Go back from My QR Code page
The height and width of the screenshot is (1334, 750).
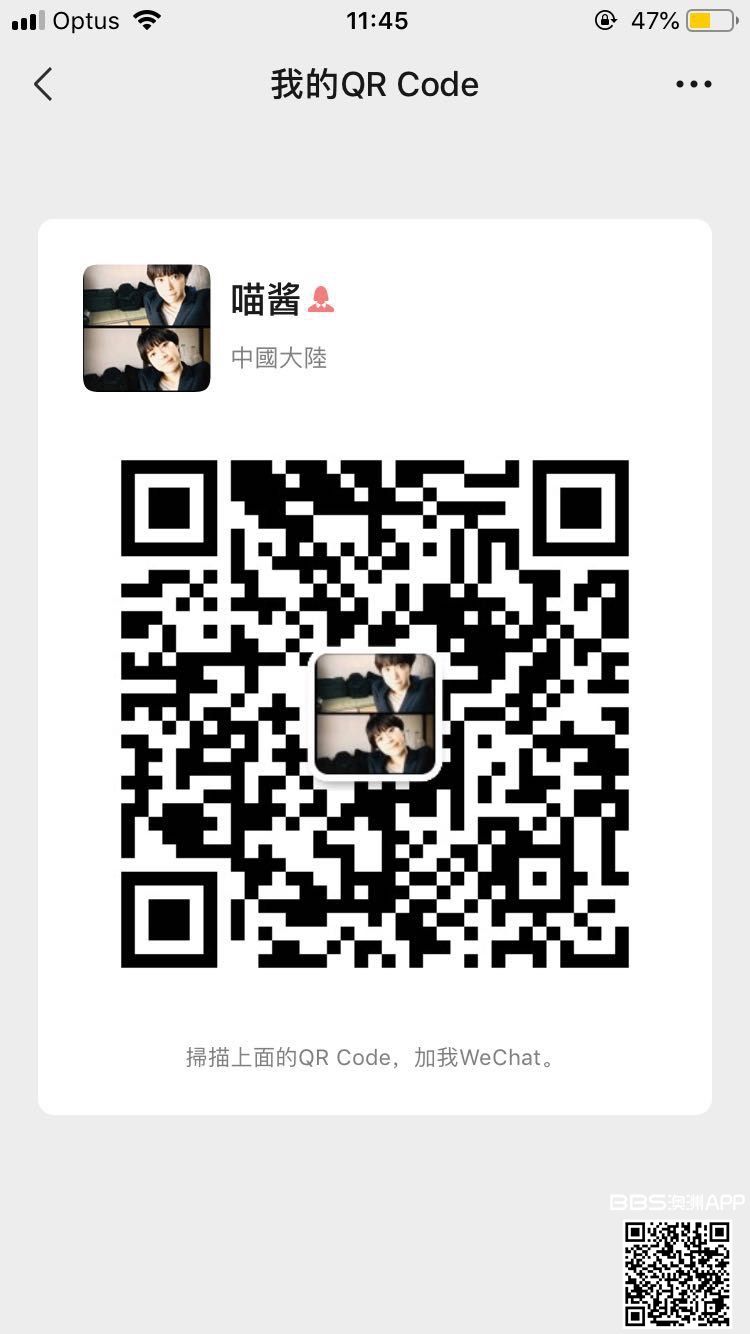(x=43, y=85)
